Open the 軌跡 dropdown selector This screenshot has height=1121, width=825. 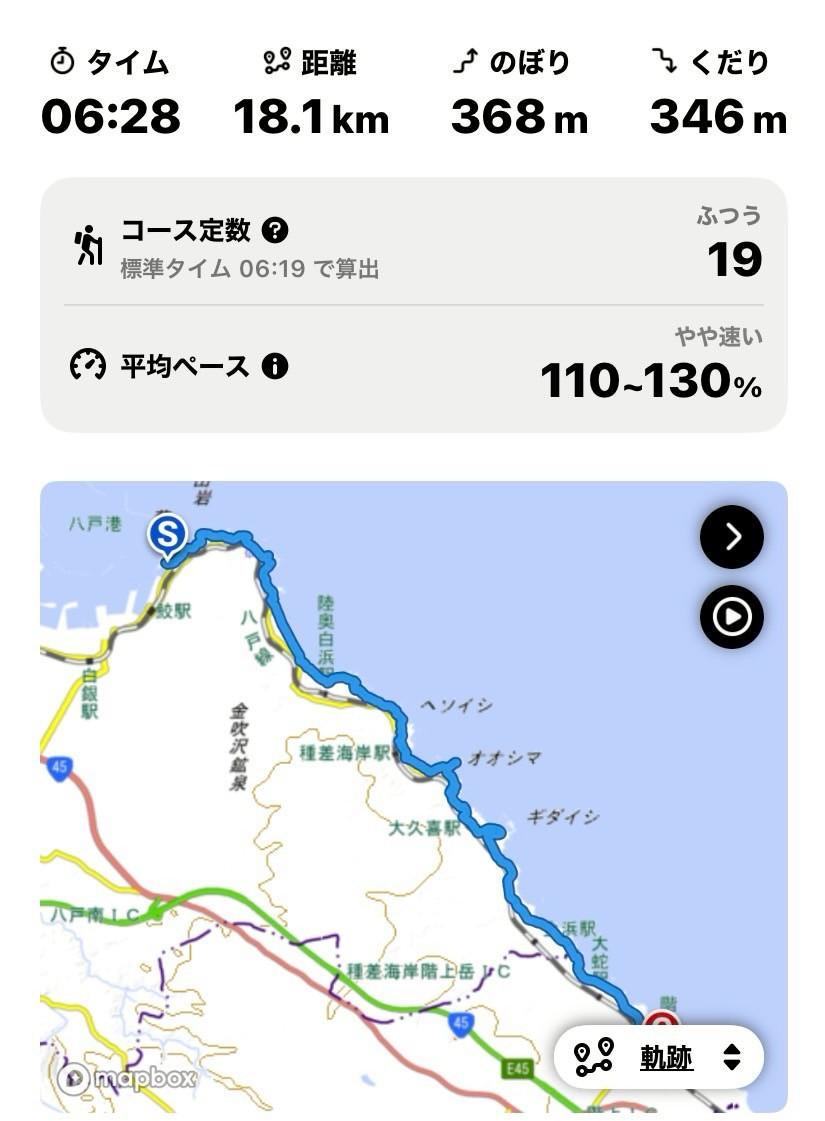coord(659,1058)
